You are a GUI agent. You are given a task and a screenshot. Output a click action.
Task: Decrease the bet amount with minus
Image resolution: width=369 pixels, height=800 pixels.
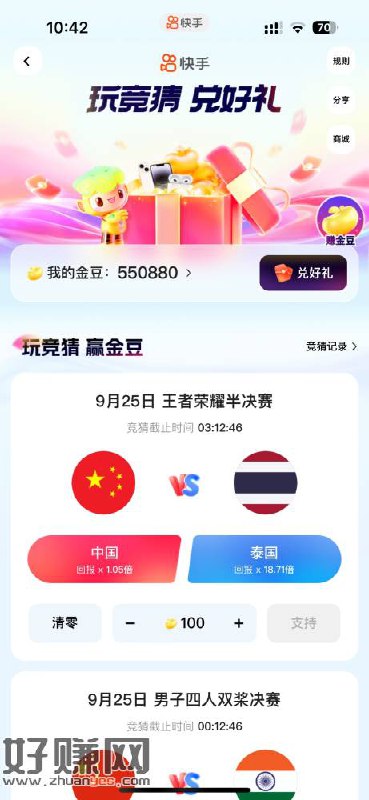[130, 623]
